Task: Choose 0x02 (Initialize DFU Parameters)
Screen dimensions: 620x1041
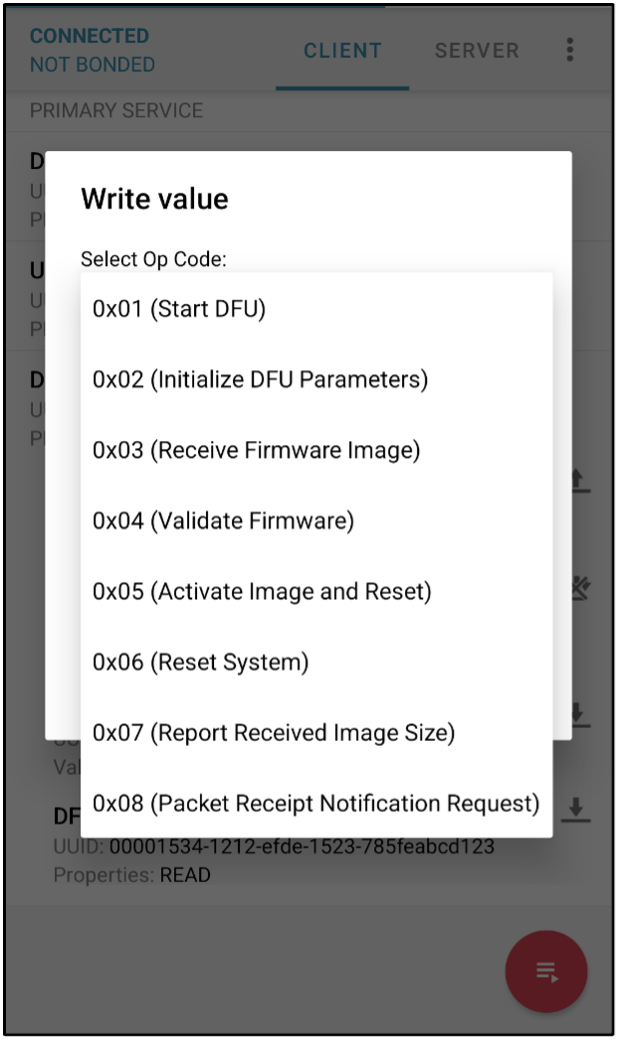Action: 316,380
